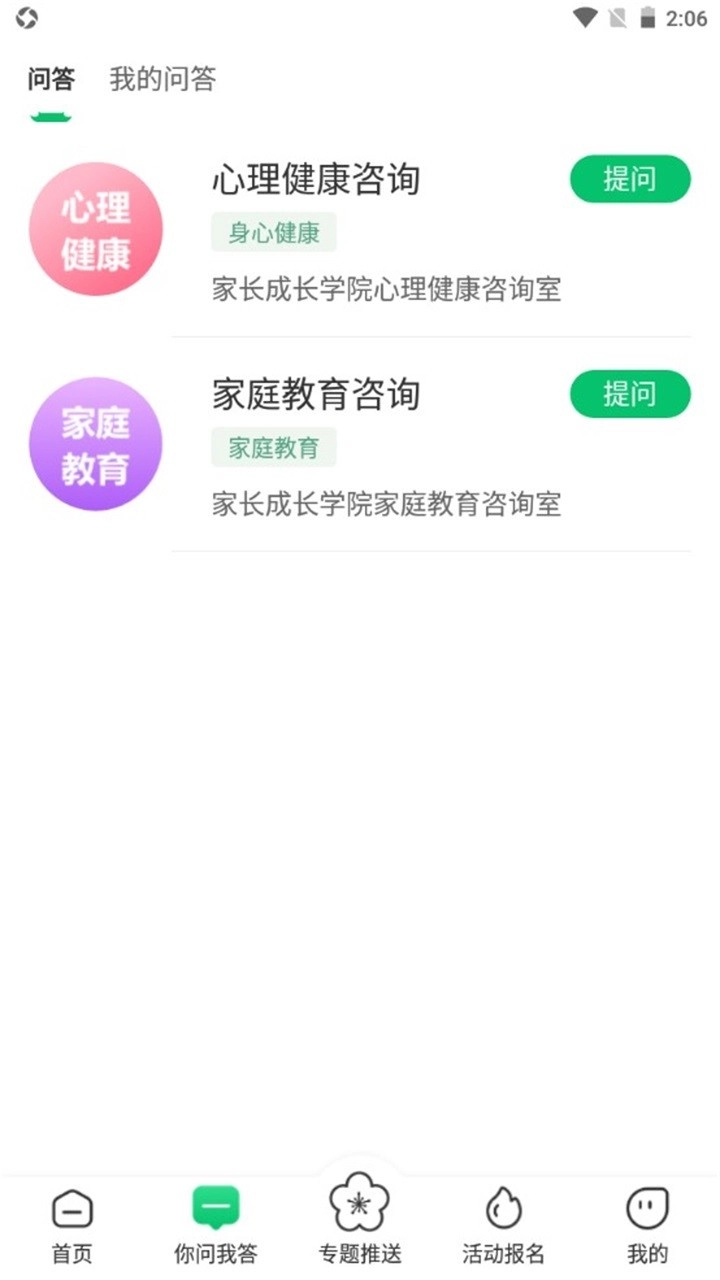Open 家长成长学院家庭教育咨询室 description

(x=387, y=506)
